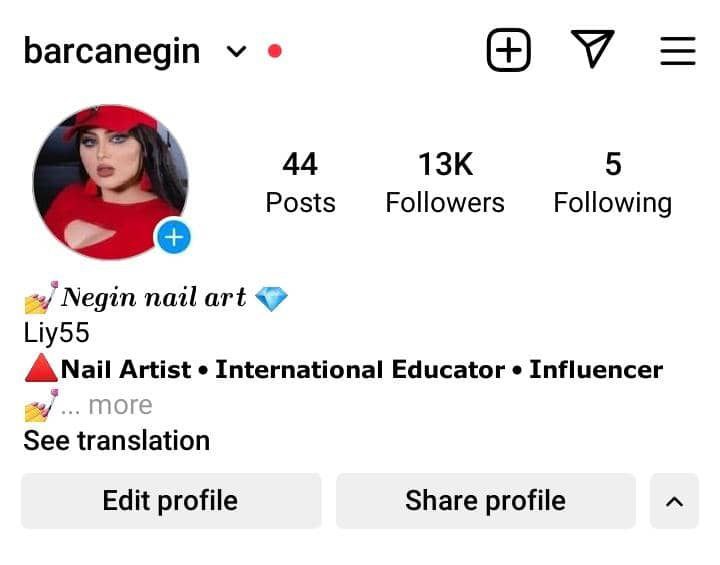The image size is (720, 565).
Task: Open direct messages paper plane icon
Action: point(592,49)
